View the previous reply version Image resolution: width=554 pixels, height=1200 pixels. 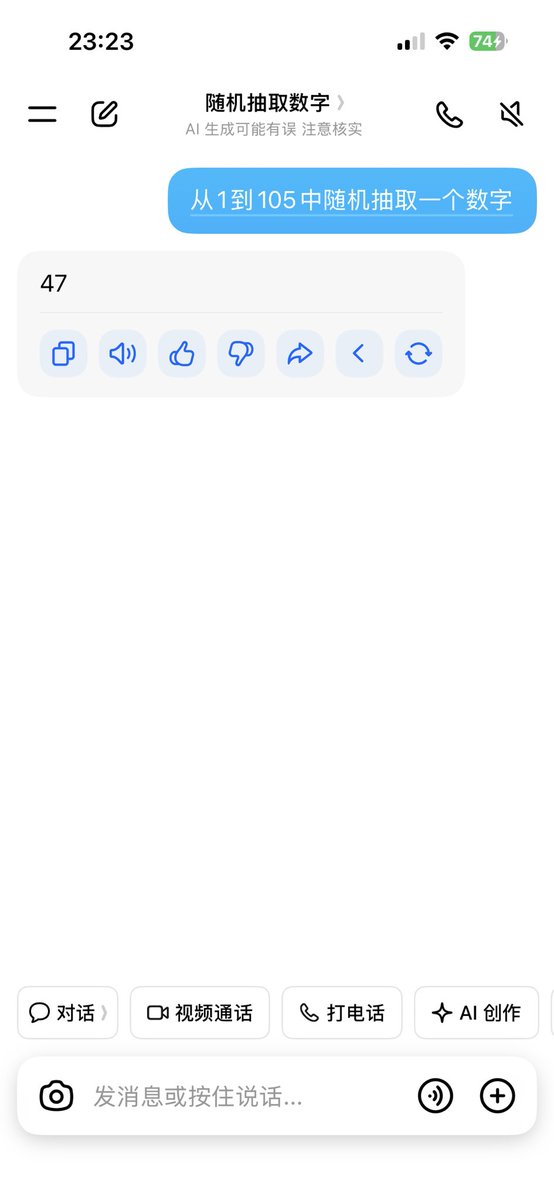tap(359, 354)
